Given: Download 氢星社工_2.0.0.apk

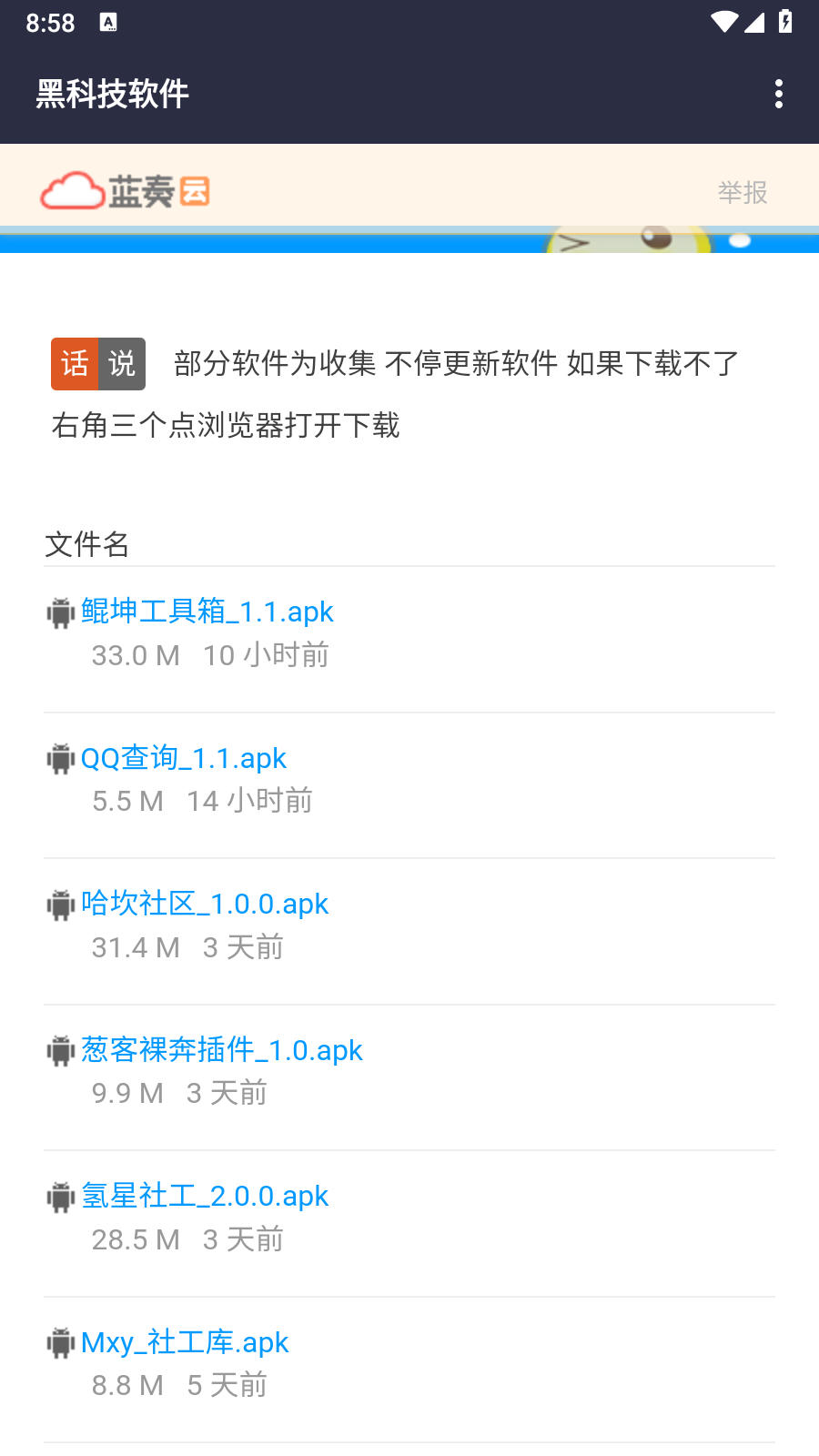Looking at the screenshot, I should click(x=205, y=1196).
